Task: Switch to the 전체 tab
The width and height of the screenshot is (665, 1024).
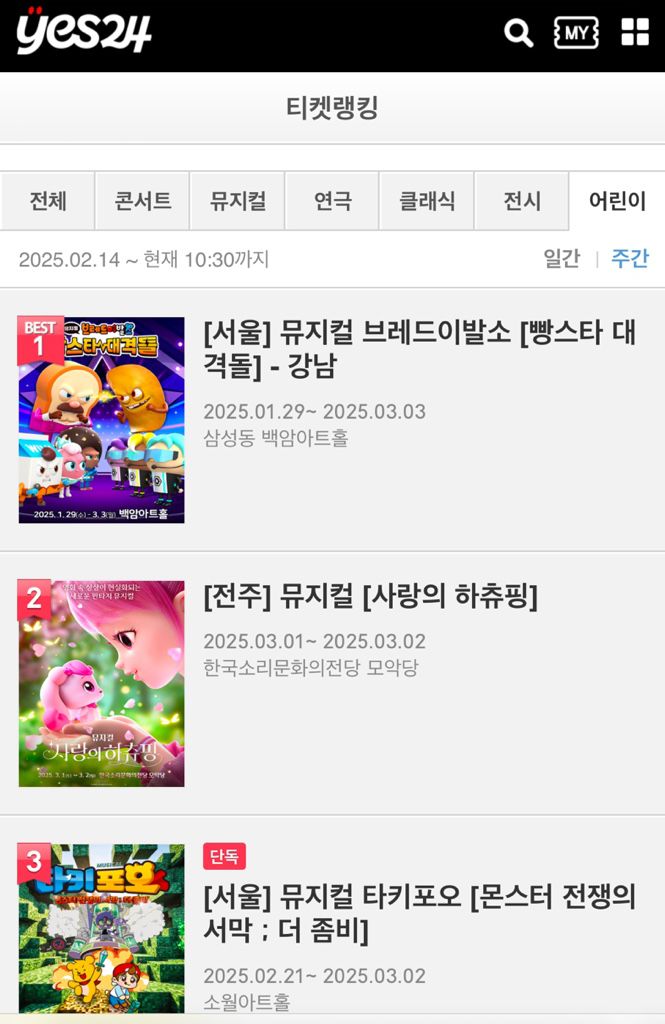Action: pyautogui.click(x=48, y=201)
